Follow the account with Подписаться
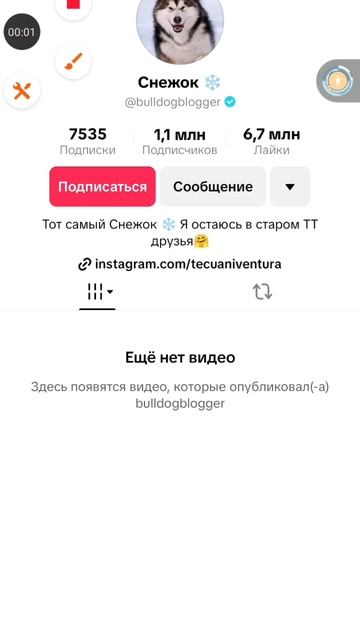This screenshot has height=640, width=360. [102, 187]
